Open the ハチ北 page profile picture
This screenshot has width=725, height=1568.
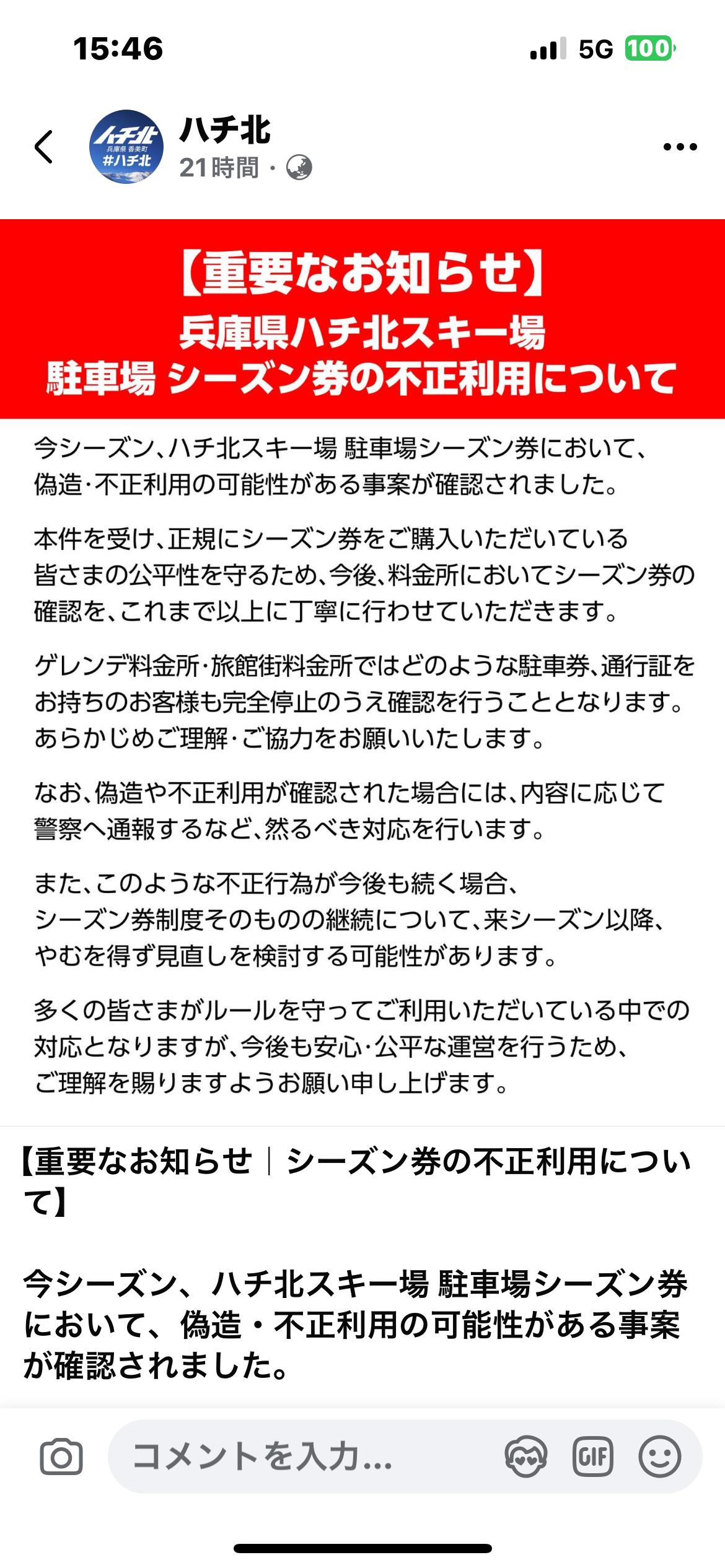126,147
